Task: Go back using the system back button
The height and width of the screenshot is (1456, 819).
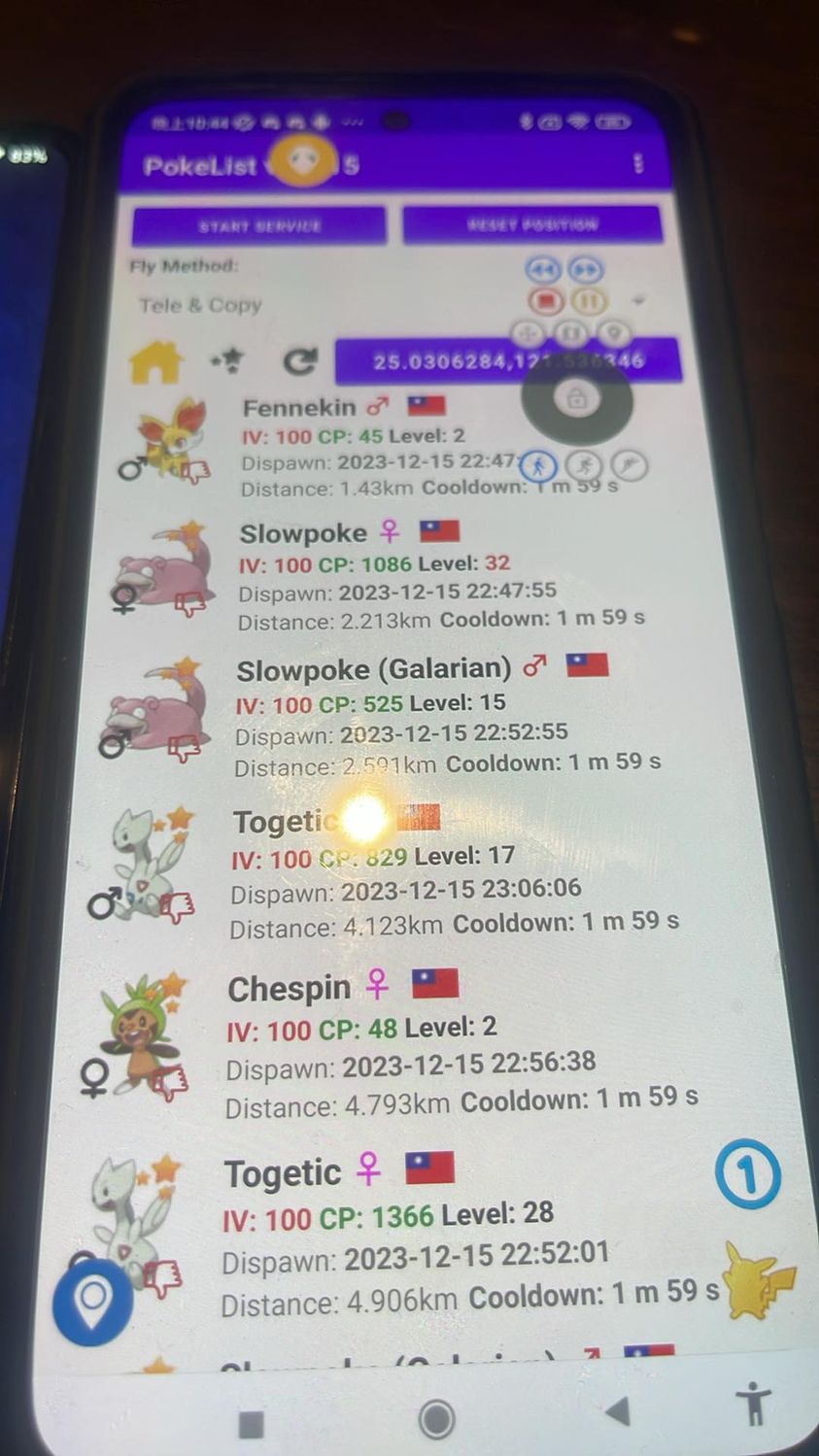Action: [618, 1411]
